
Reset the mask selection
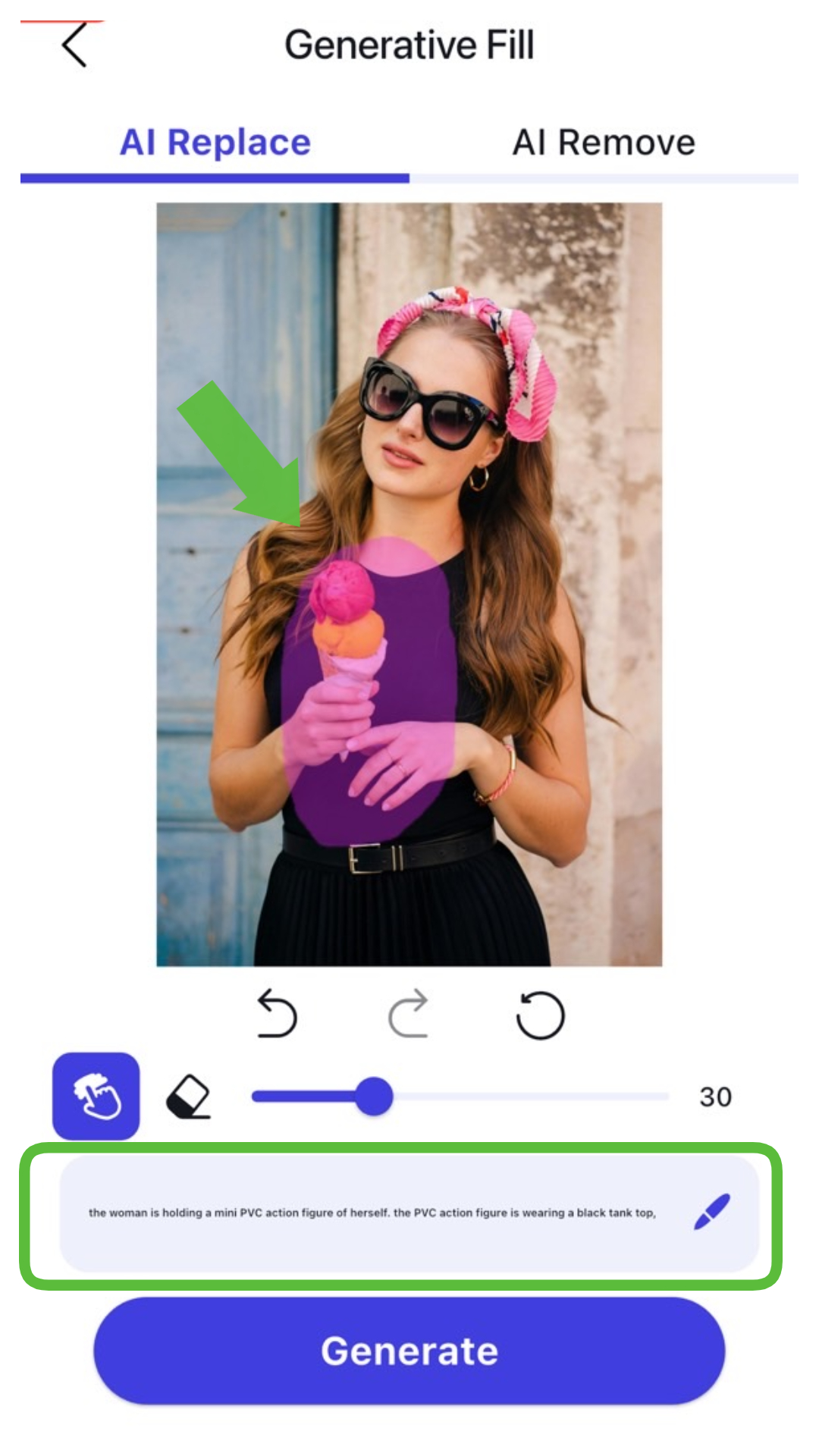(541, 1015)
